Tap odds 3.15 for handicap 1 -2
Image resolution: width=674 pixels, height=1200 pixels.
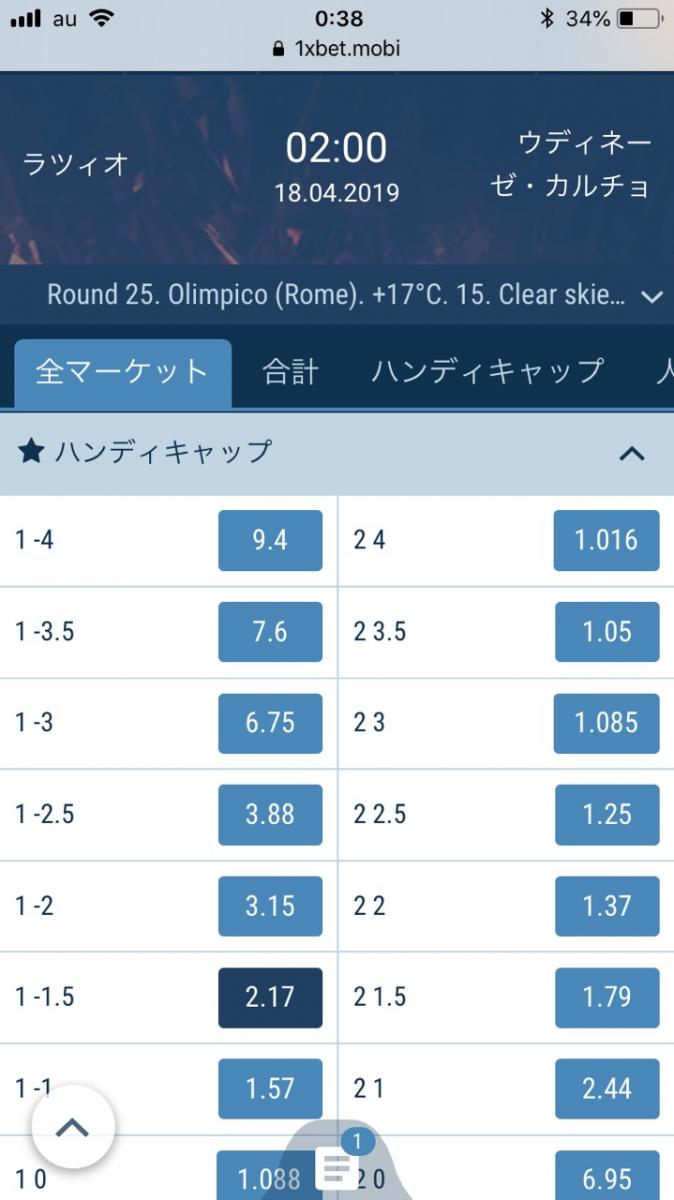(270, 906)
